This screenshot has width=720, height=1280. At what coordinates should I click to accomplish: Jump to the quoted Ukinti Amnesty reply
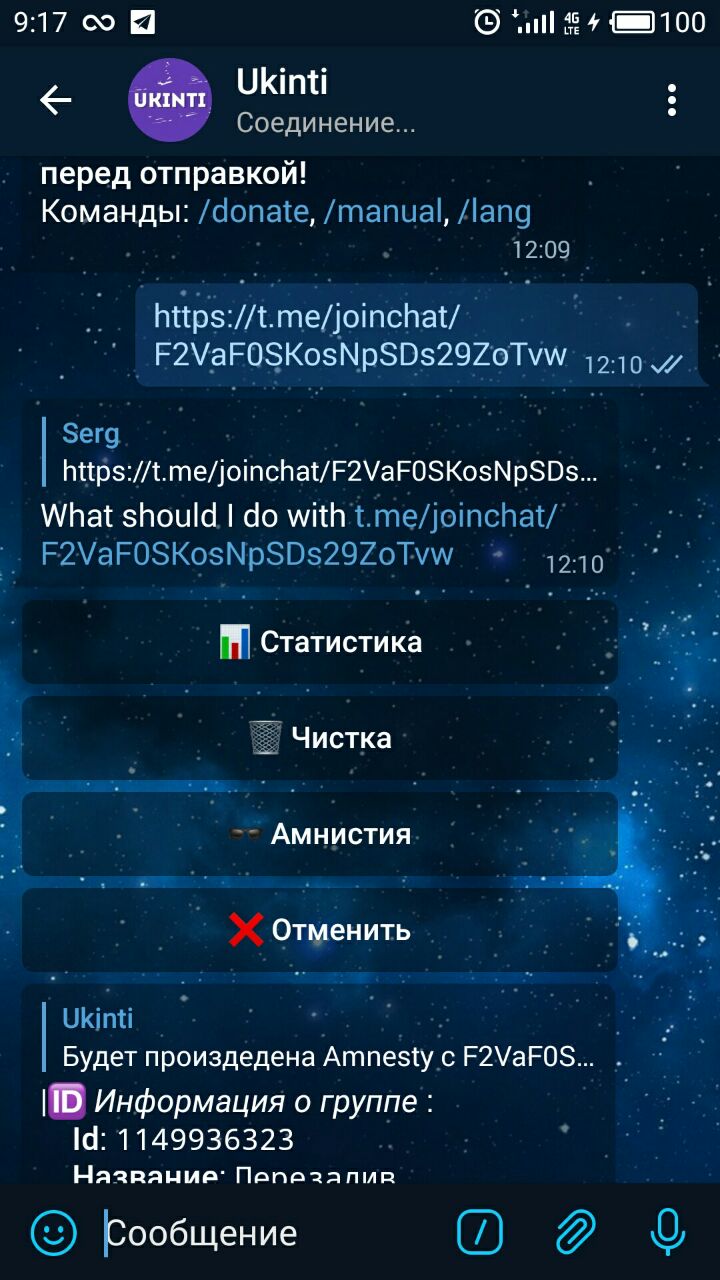[320, 1038]
